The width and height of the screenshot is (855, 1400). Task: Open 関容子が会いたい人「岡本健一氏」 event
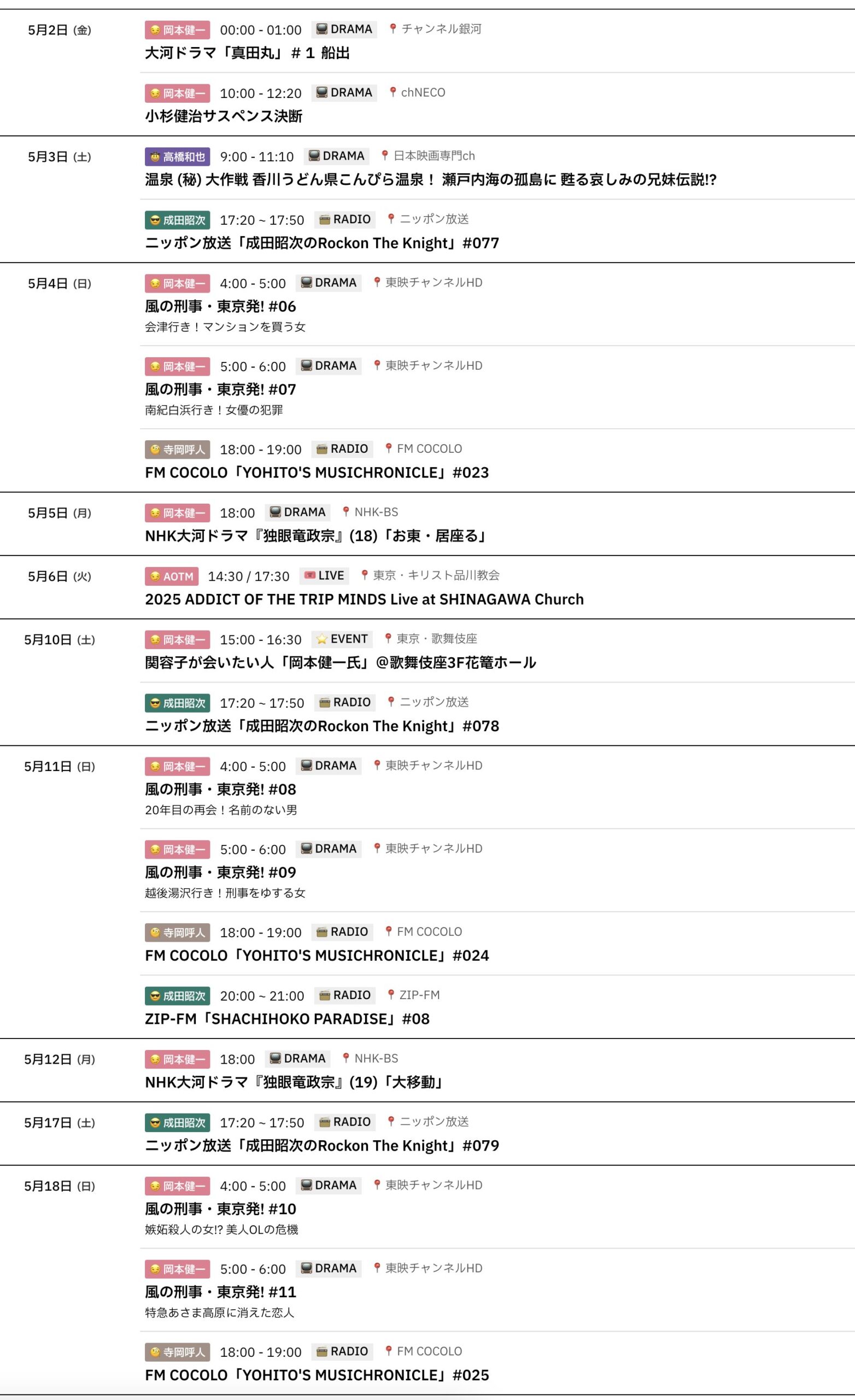pyautogui.click(x=340, y=662)
